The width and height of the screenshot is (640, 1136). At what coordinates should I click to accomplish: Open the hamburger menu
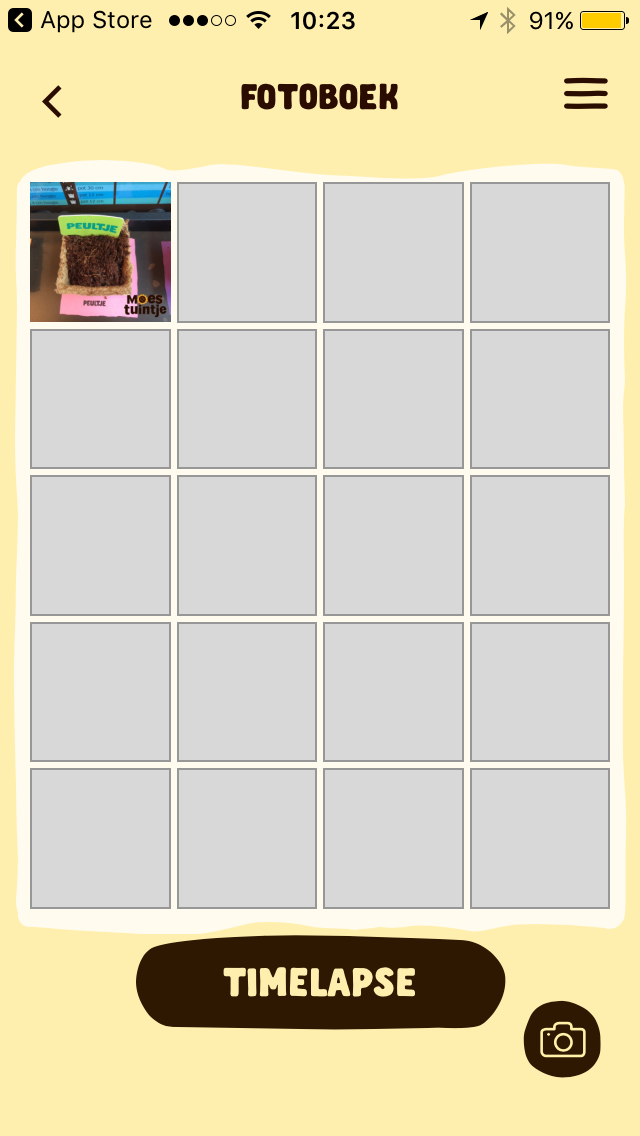[x=585, y=94]
